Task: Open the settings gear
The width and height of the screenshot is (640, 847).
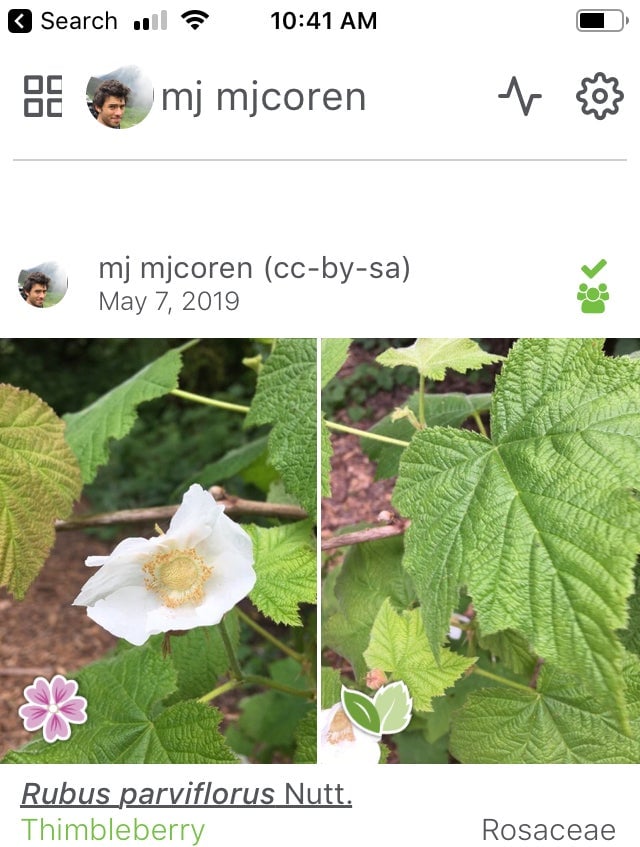Action: click(599, 97)
